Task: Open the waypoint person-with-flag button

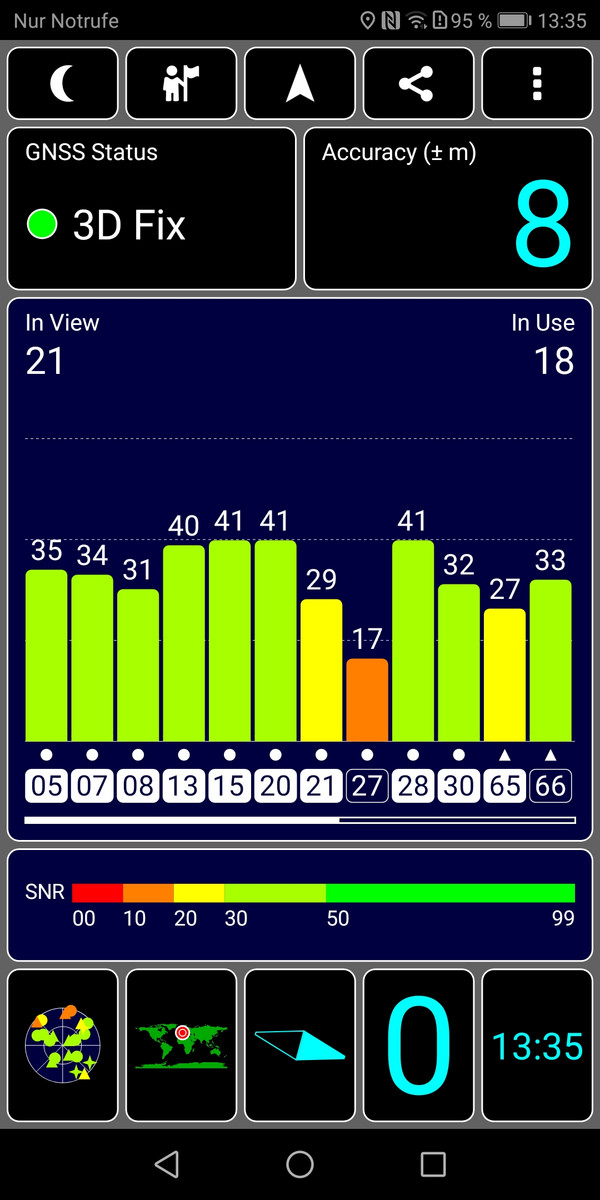Action: 181,84
